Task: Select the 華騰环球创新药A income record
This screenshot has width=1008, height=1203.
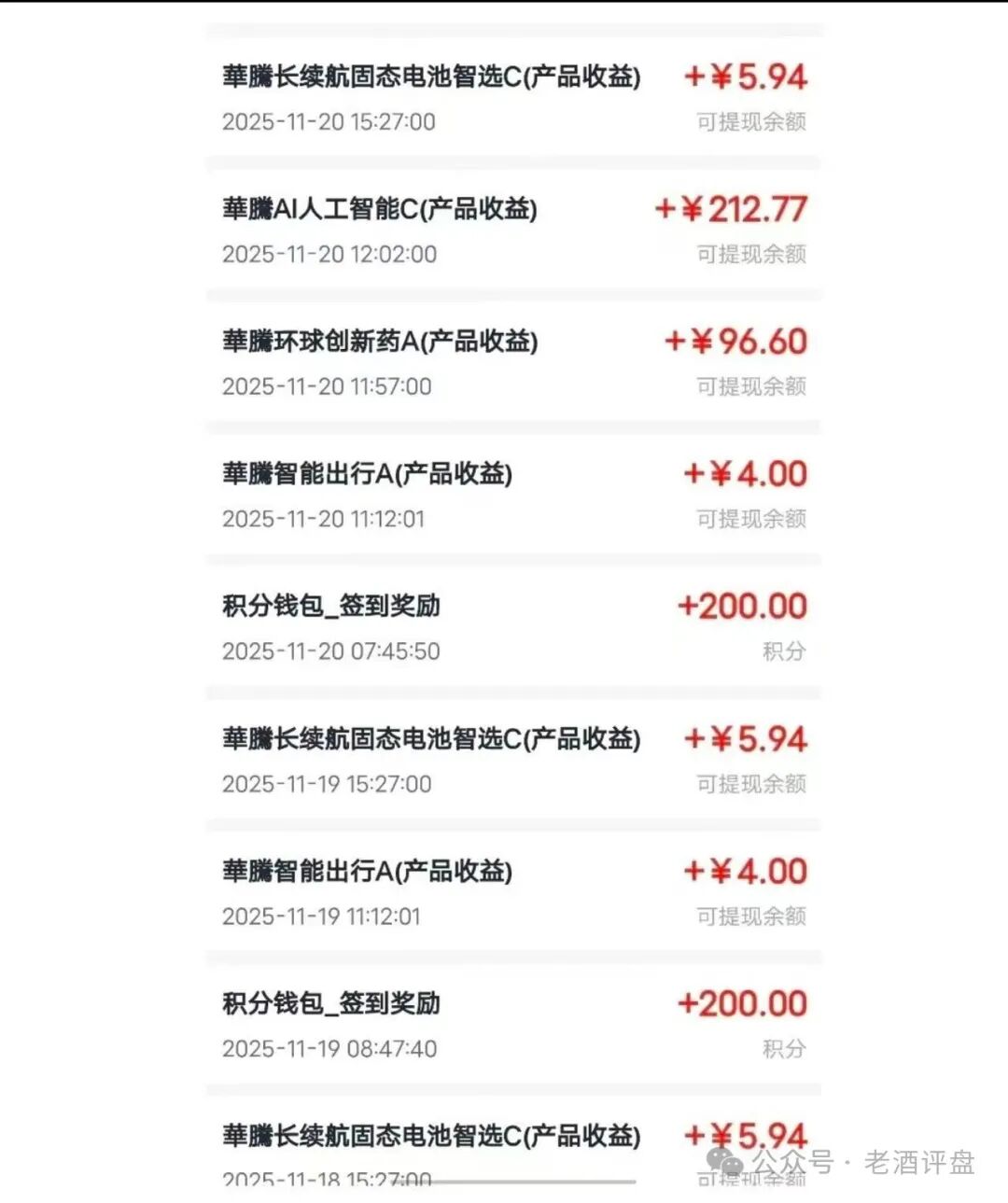Action: 378,342
